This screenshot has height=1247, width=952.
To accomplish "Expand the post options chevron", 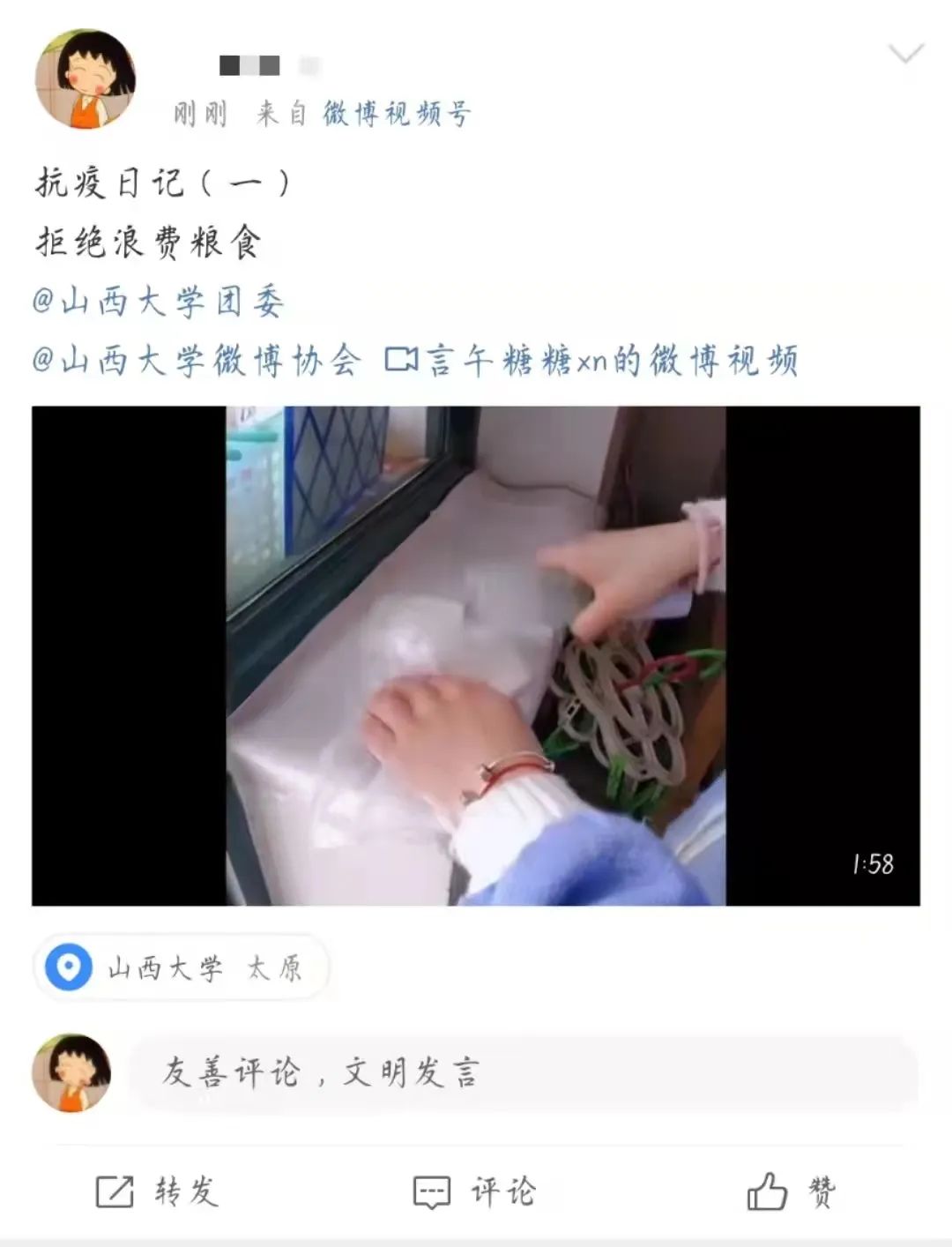I will 905,55.
